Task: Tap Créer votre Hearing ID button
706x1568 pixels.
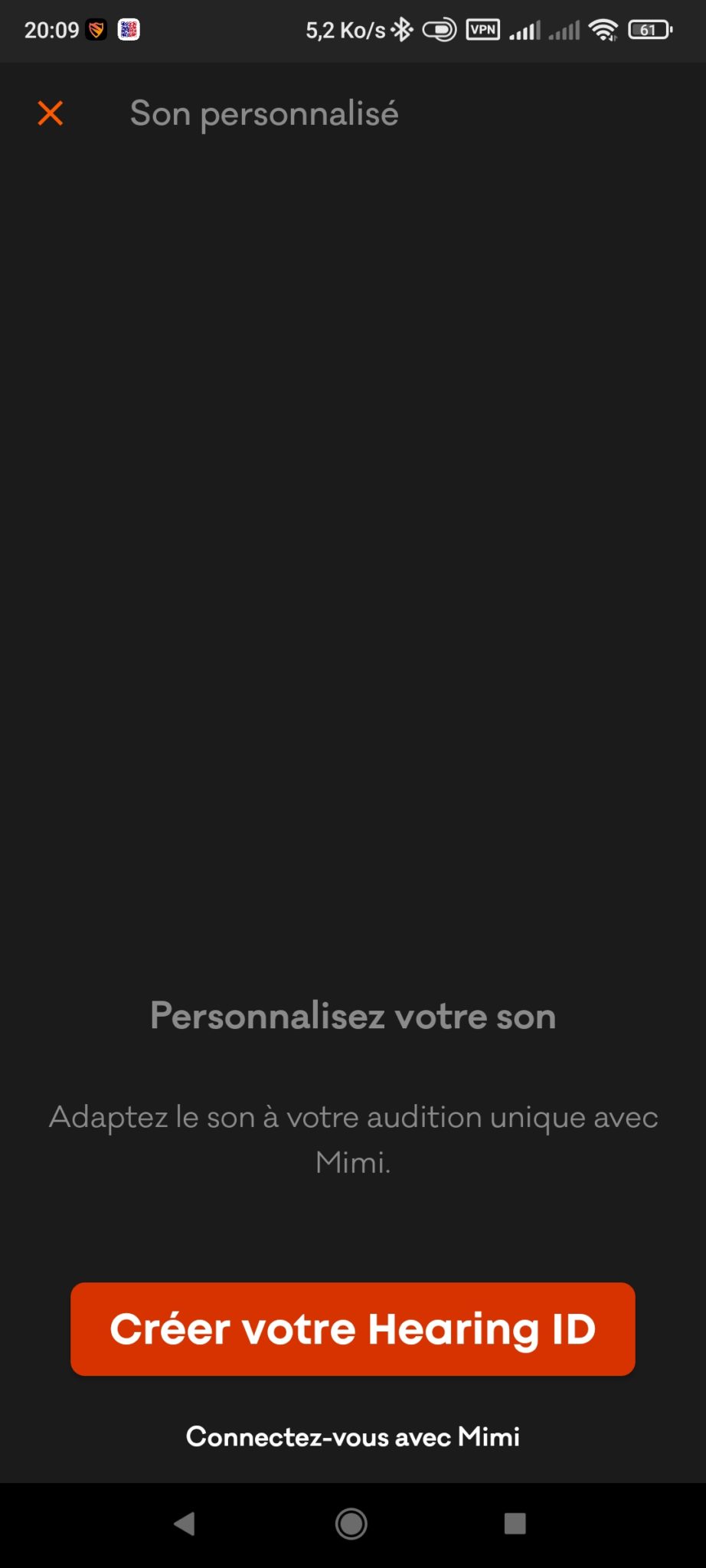Action: coord(353,1328)
